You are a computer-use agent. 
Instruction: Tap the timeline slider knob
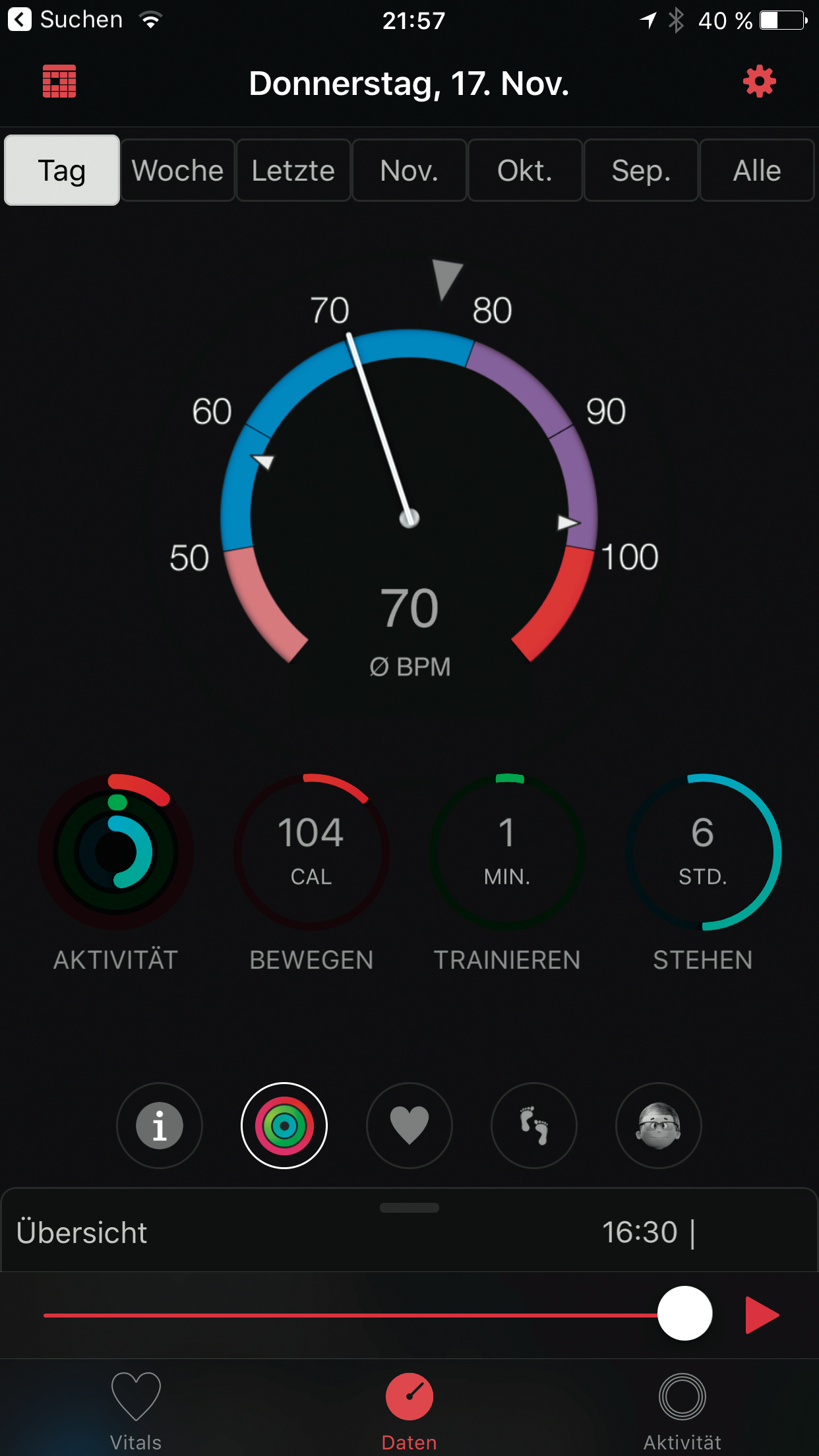(684, 1314)
